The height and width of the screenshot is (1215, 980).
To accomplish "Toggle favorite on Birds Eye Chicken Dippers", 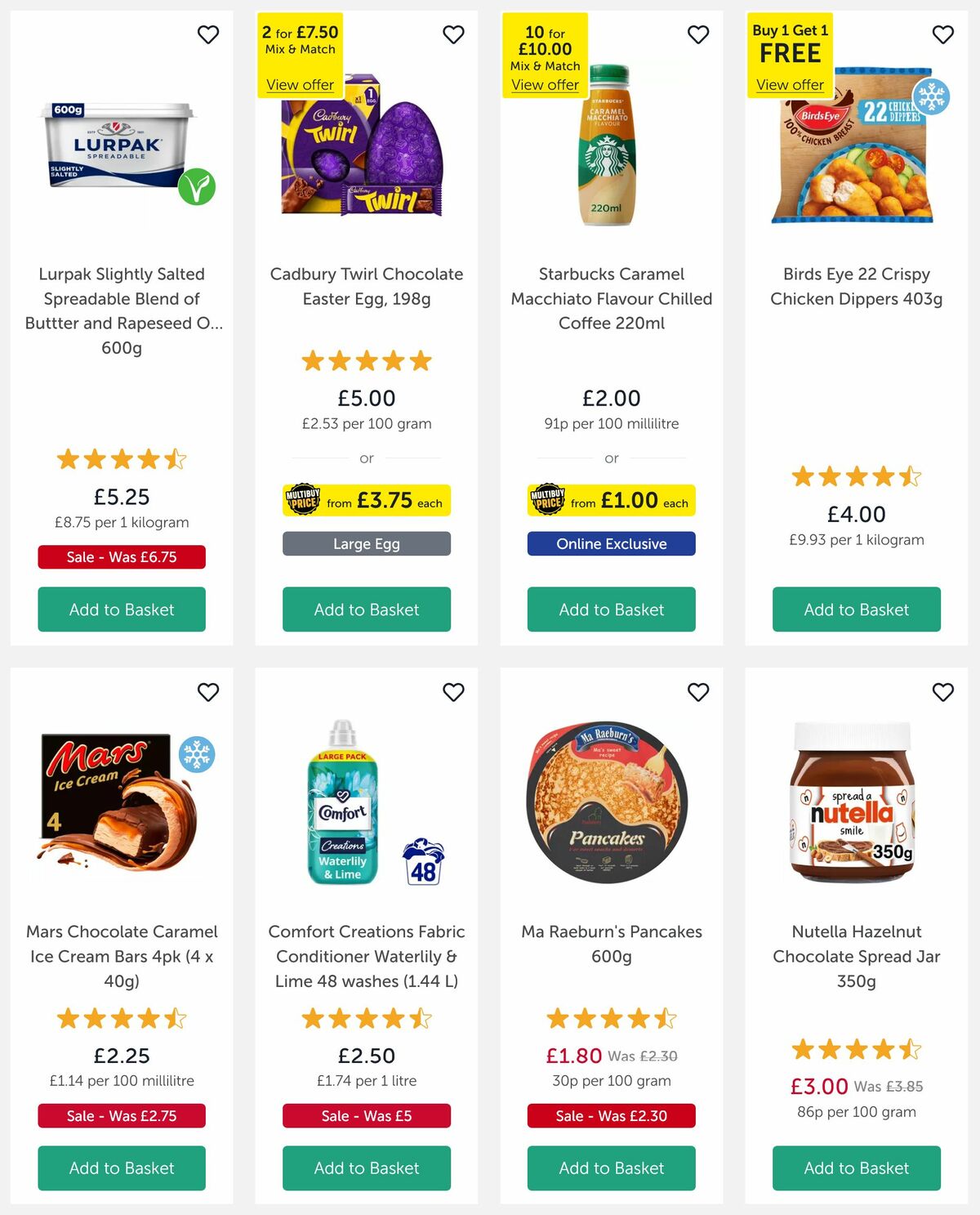I will pos(943,35).
